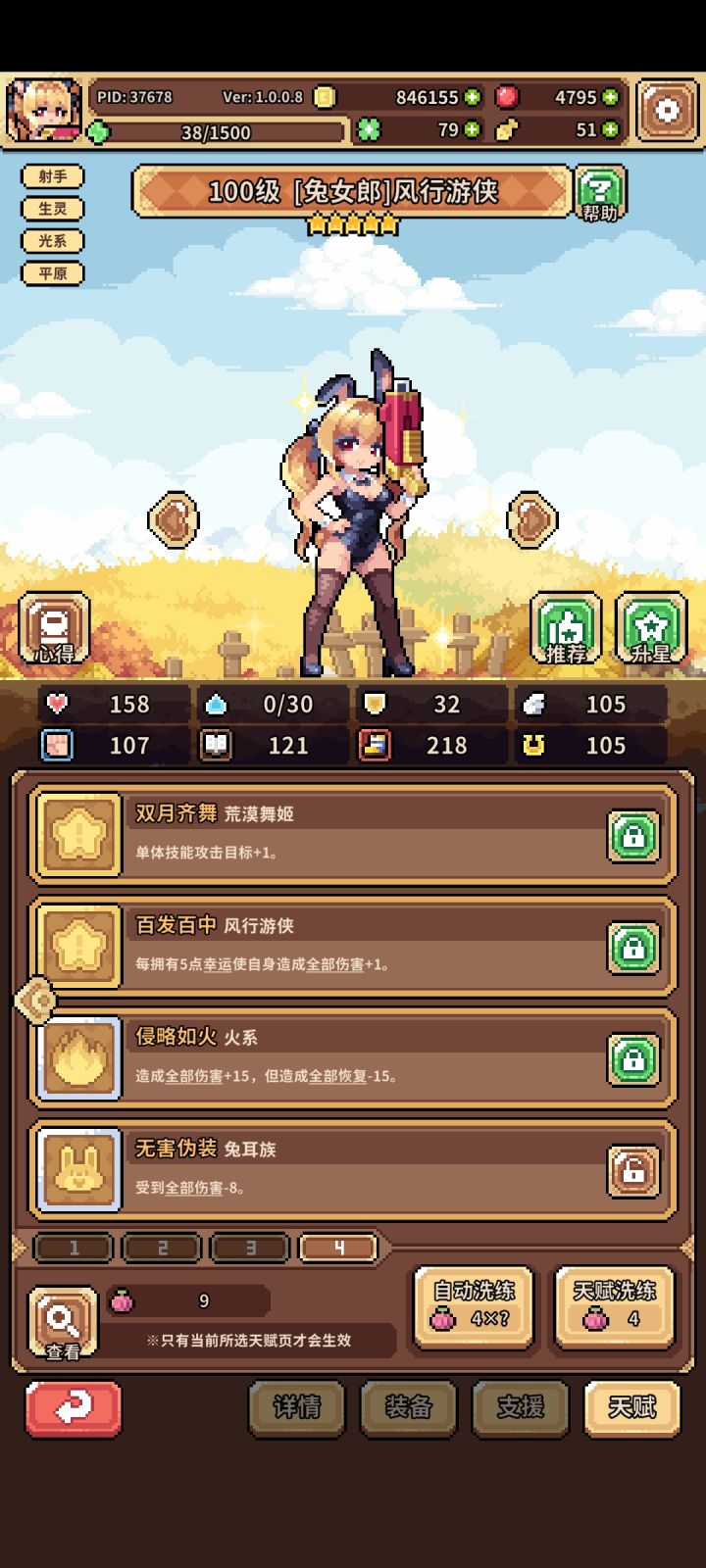Open the 帮助 help panel

[602, 194]
